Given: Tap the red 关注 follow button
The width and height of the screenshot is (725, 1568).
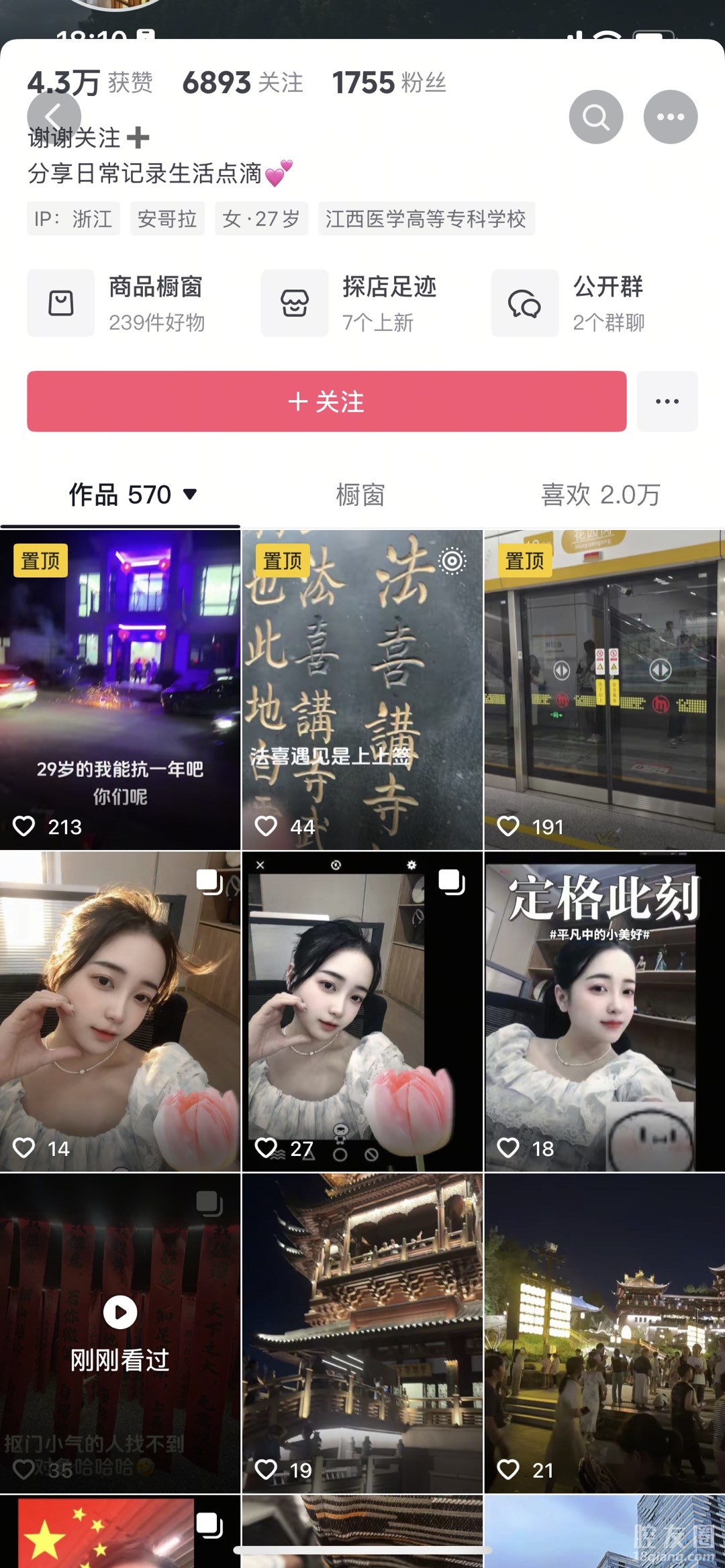Looking at the screenshot, I should coord(326,401).
